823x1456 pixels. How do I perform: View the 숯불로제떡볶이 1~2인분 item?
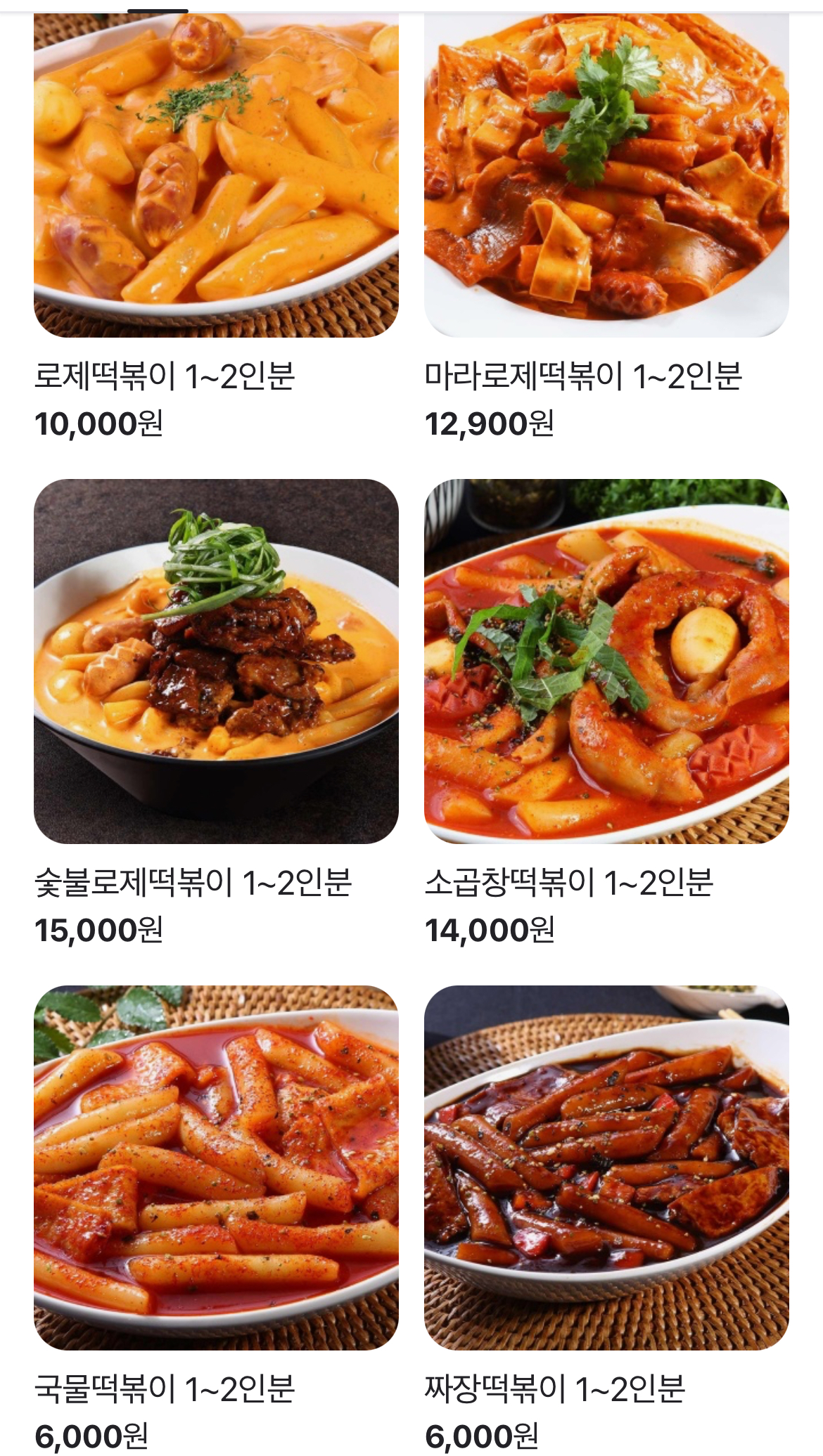(x=216, y=661)
